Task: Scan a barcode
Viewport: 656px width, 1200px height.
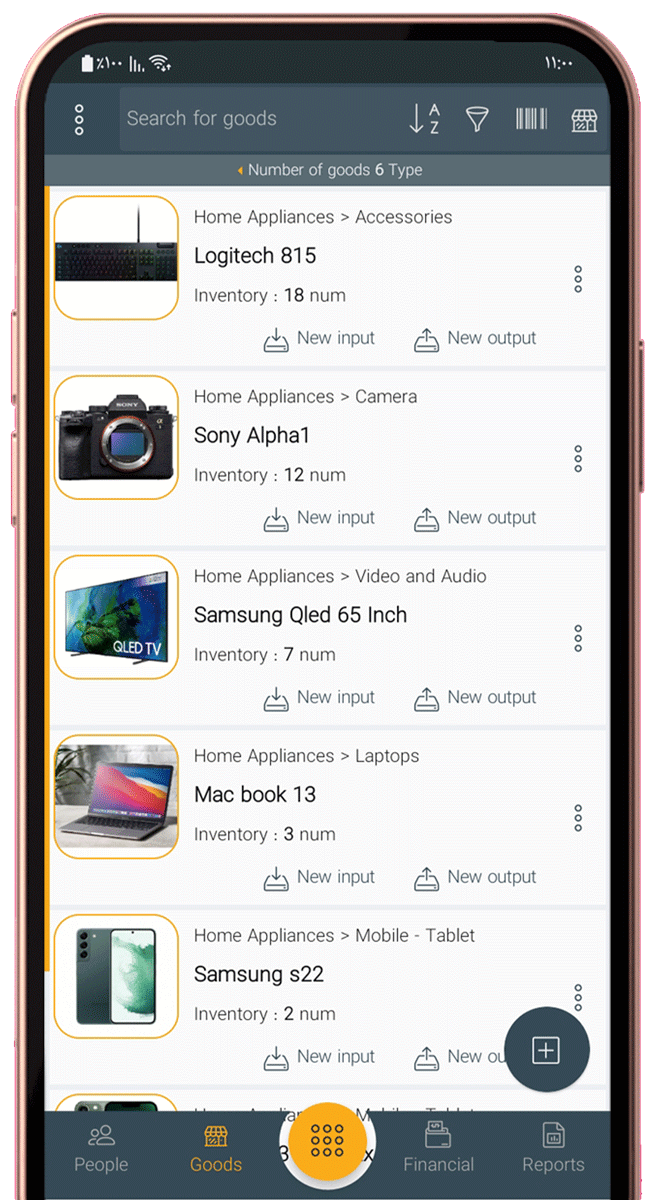Action: (531, 120)
